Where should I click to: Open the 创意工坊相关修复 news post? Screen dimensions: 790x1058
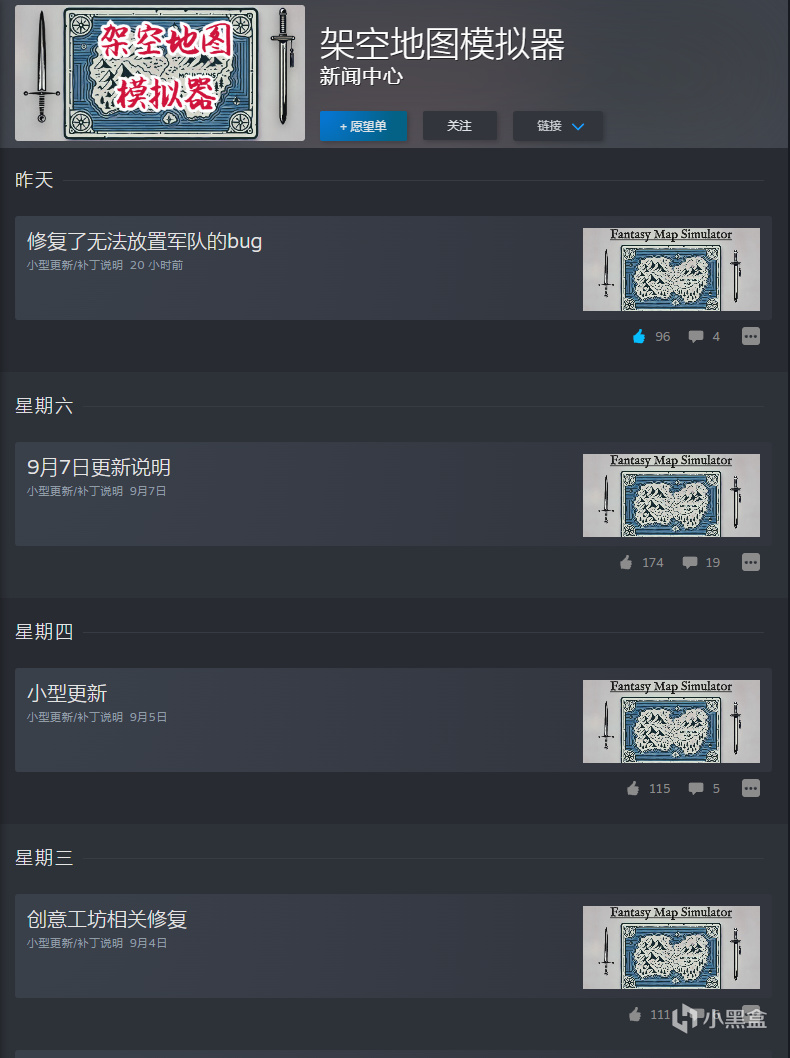click(x=107, y=919)
